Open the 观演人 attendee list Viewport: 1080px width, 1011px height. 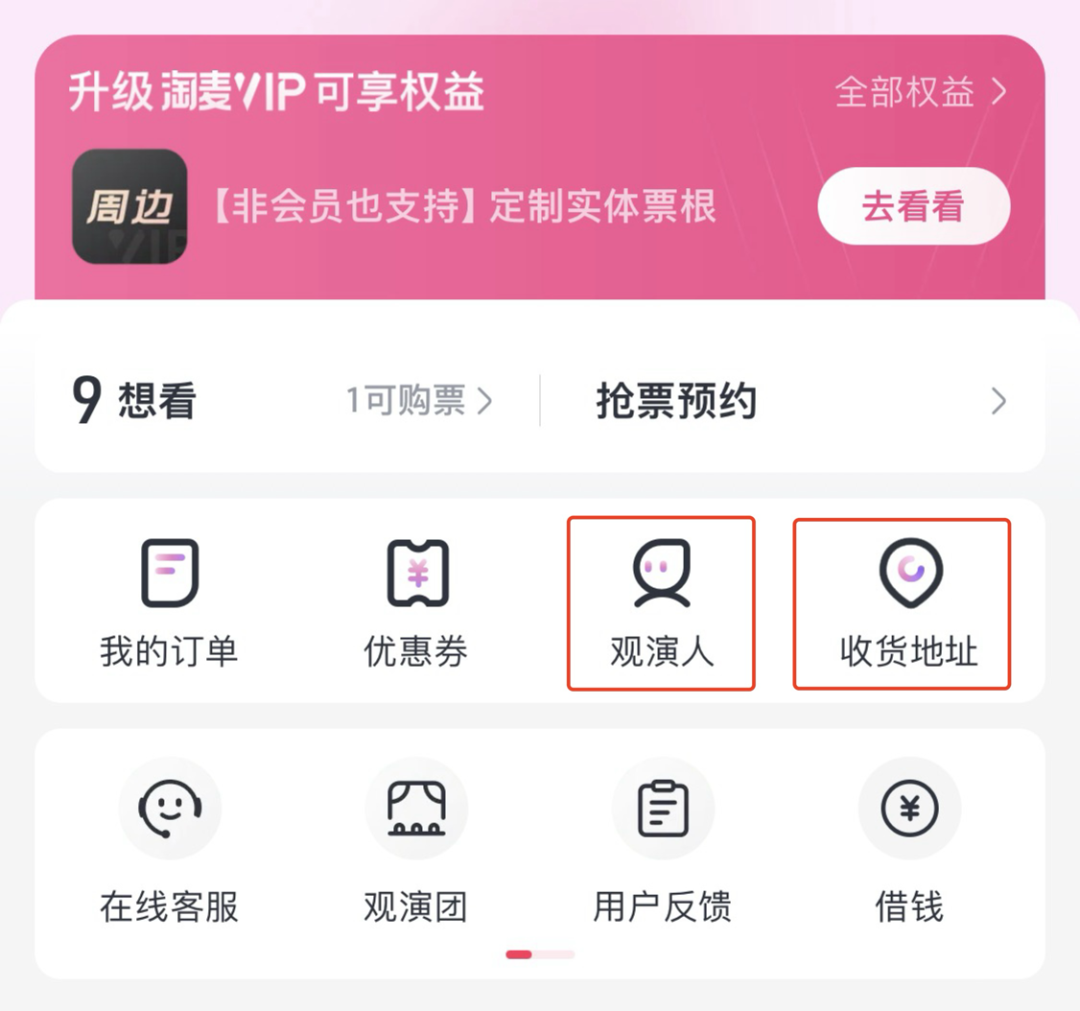click(661, 603)
